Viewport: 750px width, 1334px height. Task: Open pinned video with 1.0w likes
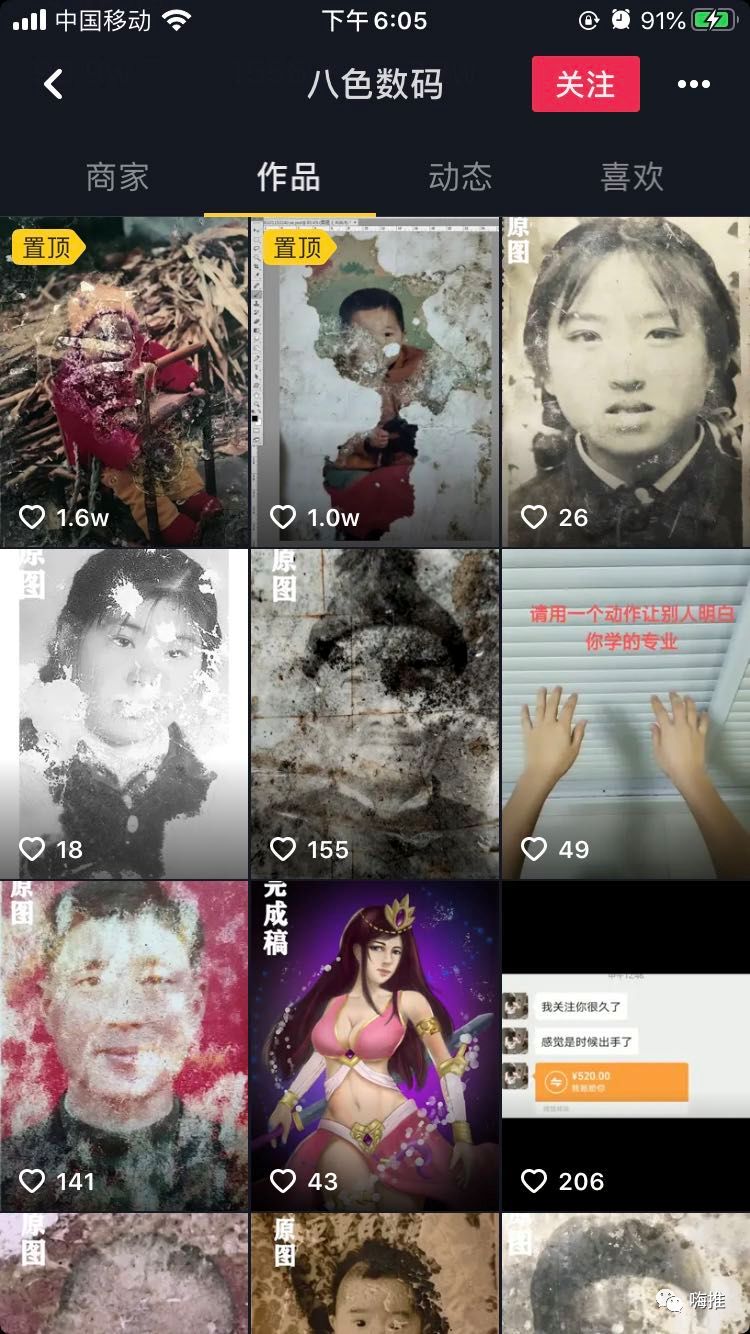pyautogui.click(x=374, y=380)
